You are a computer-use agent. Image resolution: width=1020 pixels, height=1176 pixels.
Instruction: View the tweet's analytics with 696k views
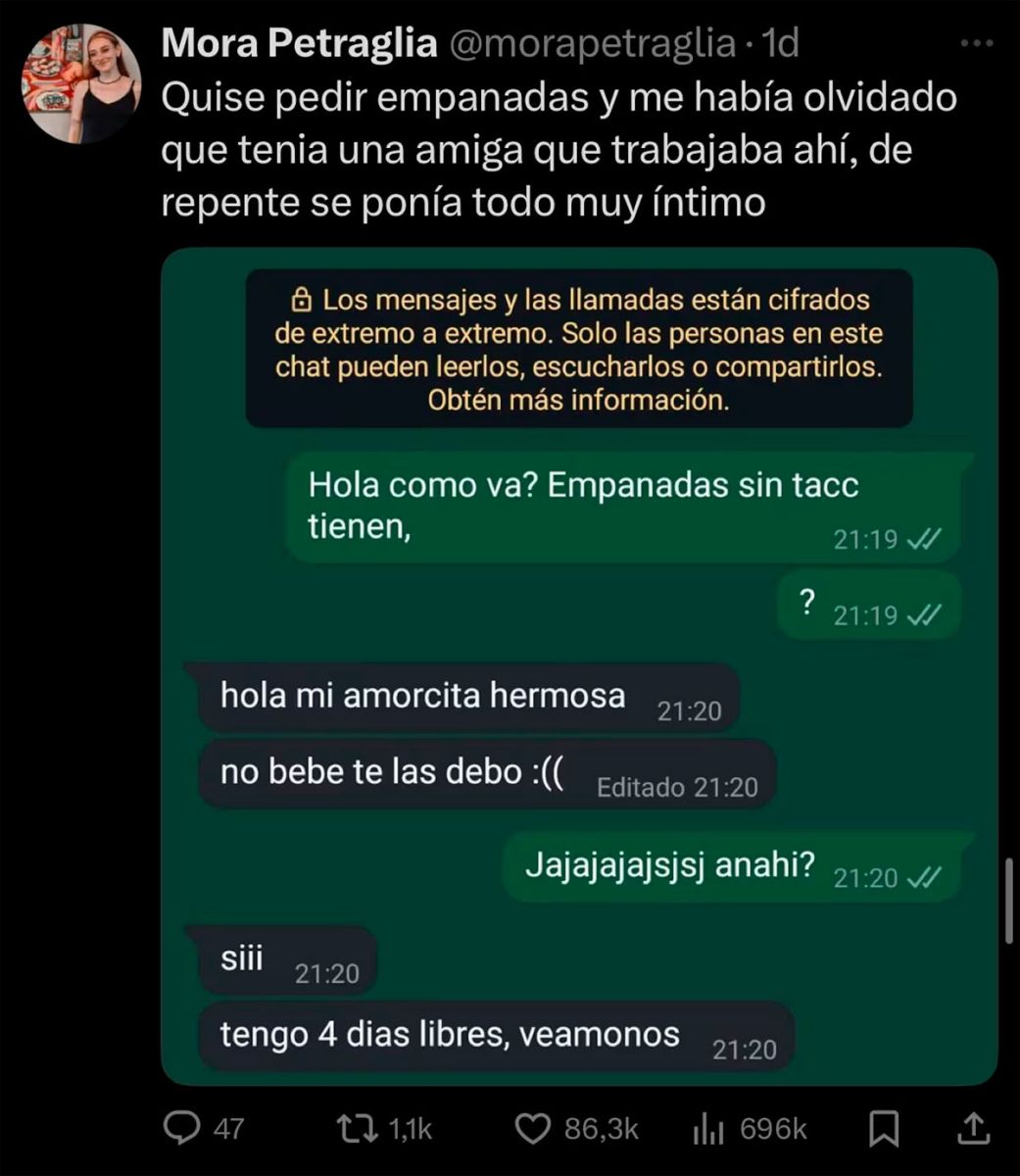click(x=707, y=1130)
